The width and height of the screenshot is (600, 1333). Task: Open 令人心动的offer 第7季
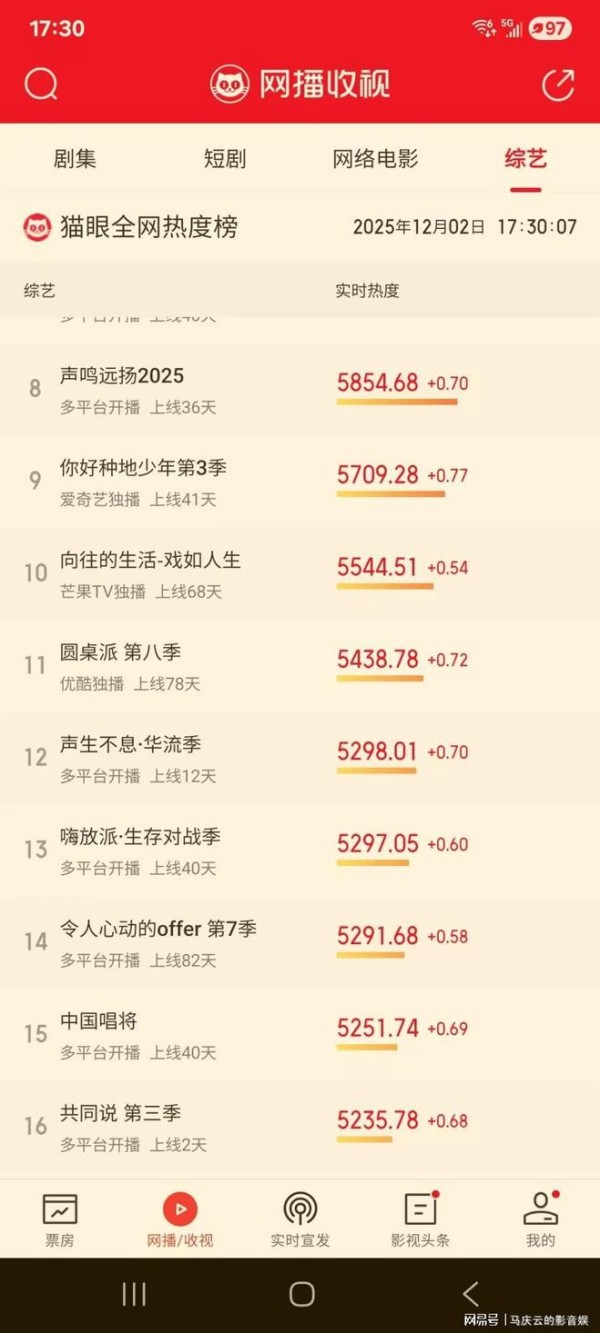(158, 929)
